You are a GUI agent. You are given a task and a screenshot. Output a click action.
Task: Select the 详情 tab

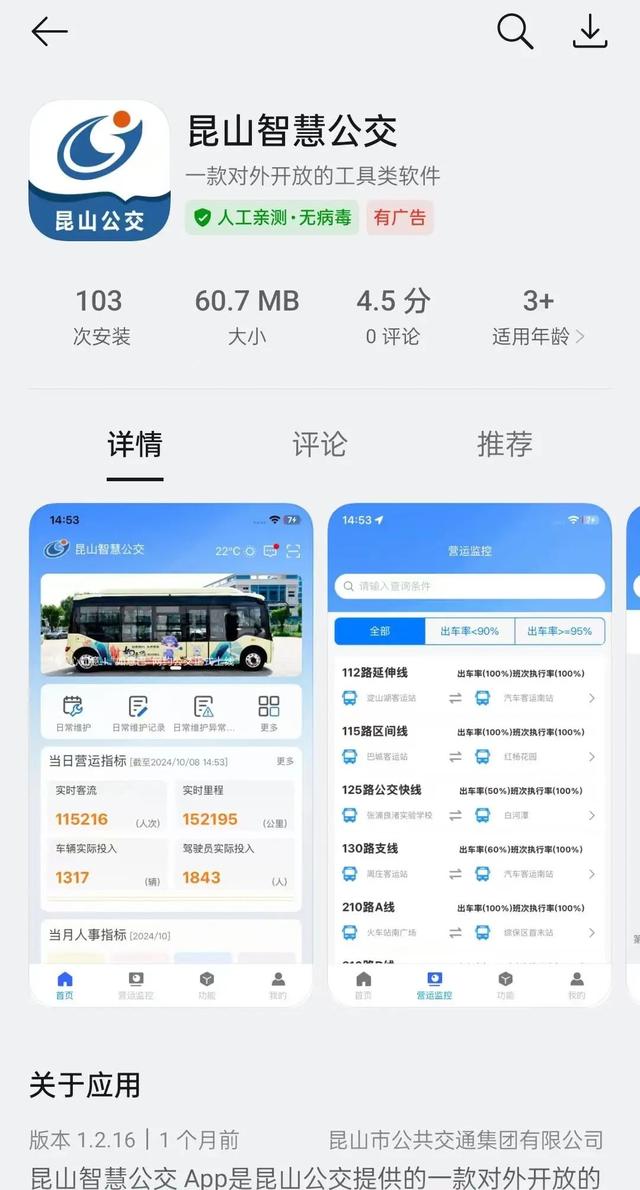coord(135,444)
